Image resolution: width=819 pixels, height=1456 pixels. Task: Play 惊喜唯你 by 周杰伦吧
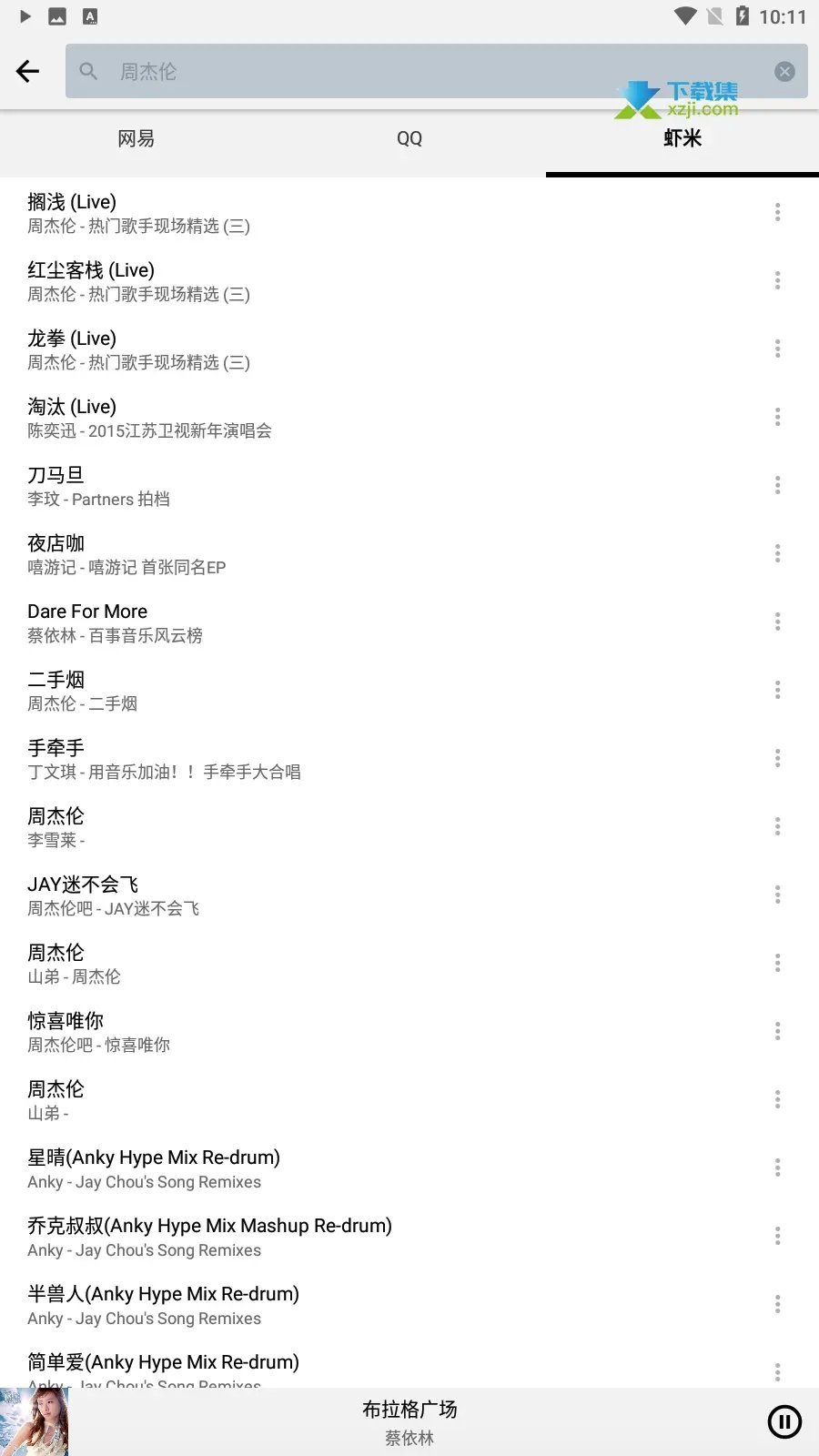point(364,1032)
